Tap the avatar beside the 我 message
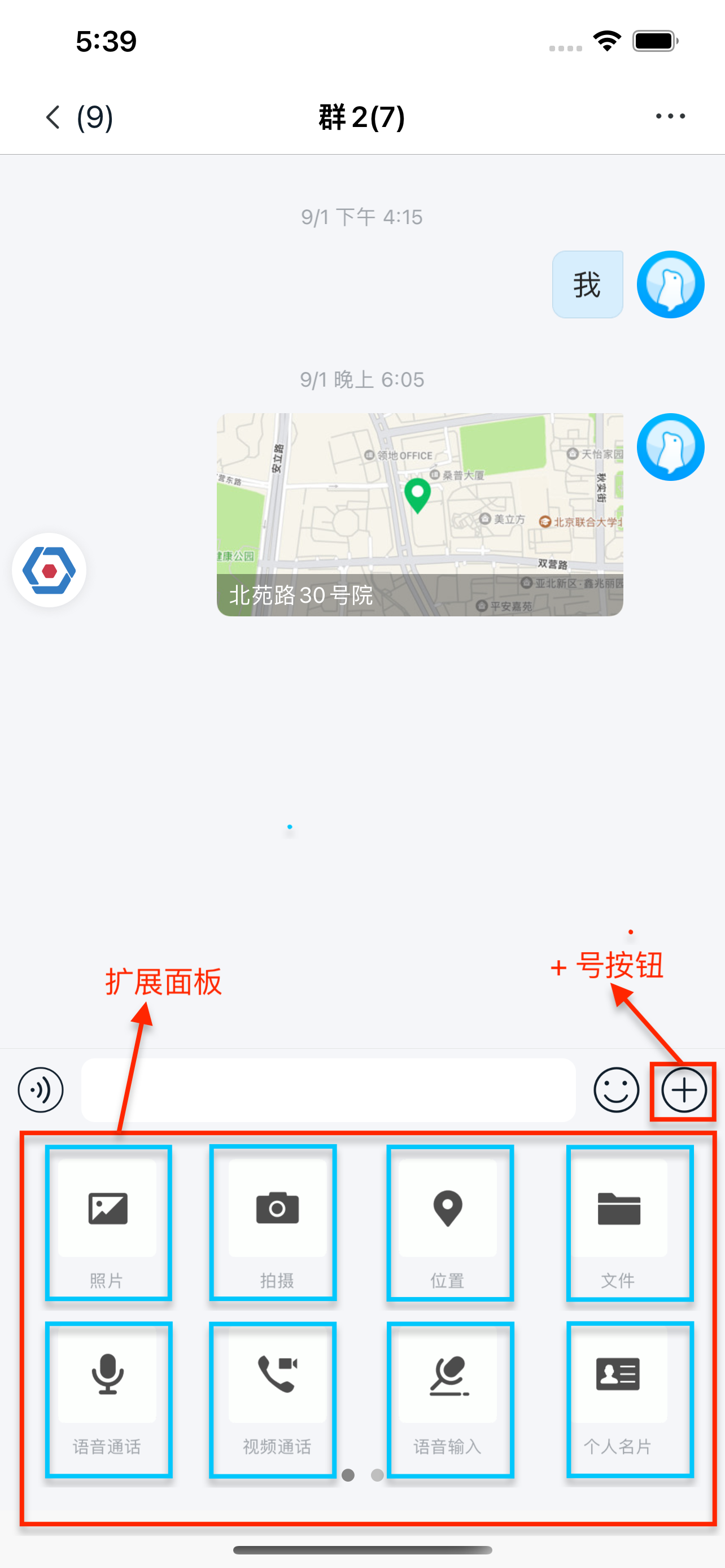The height and width of the screenshot is (1568, 725). pyautogui.click(x=670, y=284)
